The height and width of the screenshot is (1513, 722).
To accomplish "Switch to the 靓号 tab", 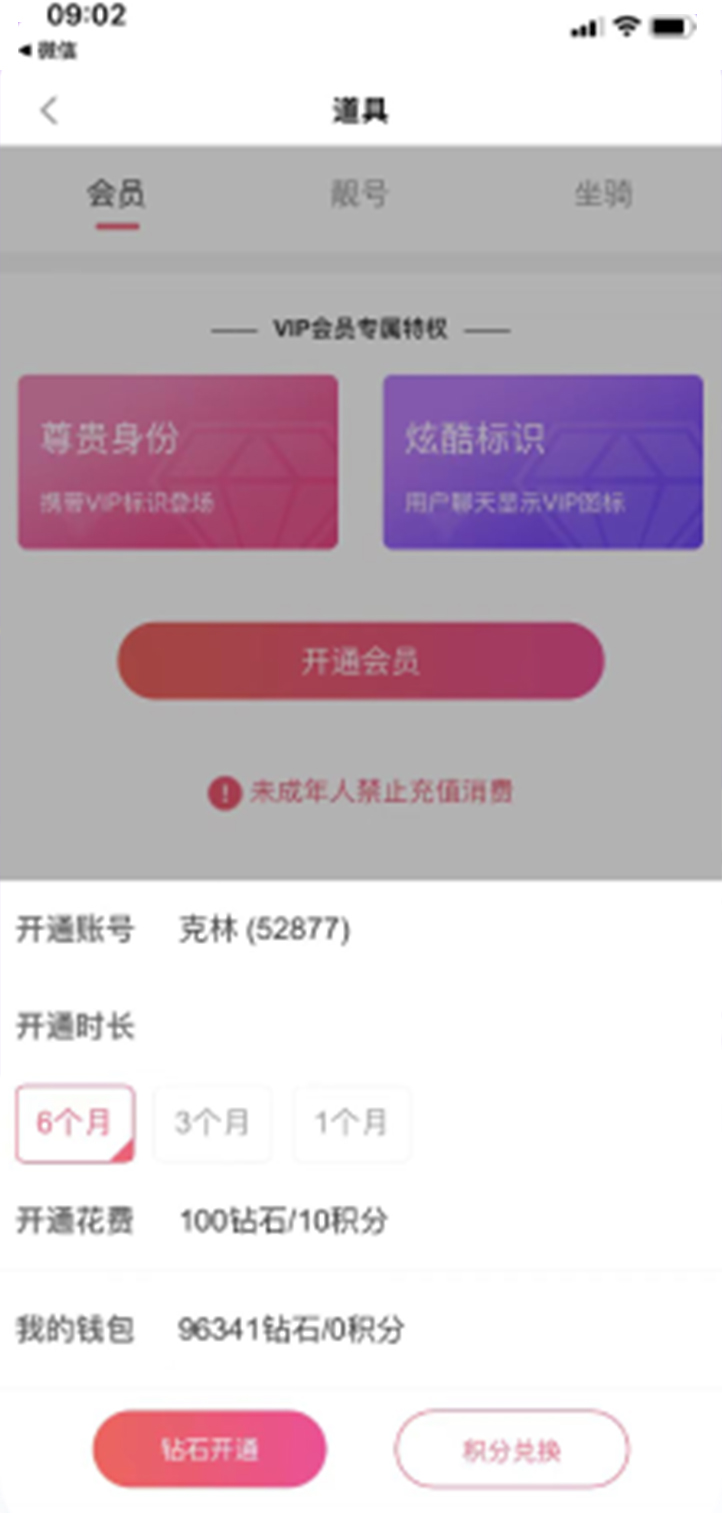I will 360,194.
